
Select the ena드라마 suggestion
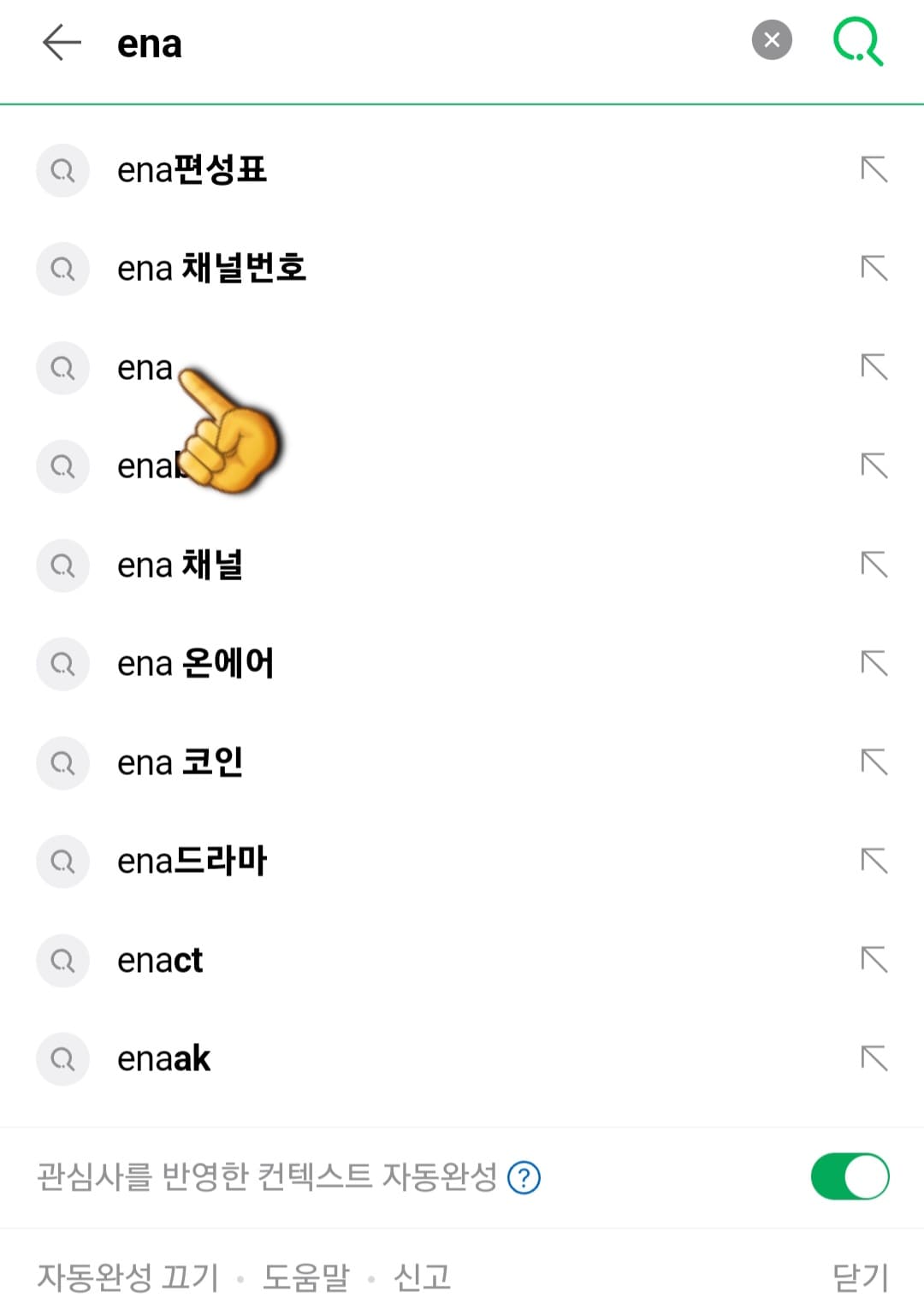tap(192, 862)
